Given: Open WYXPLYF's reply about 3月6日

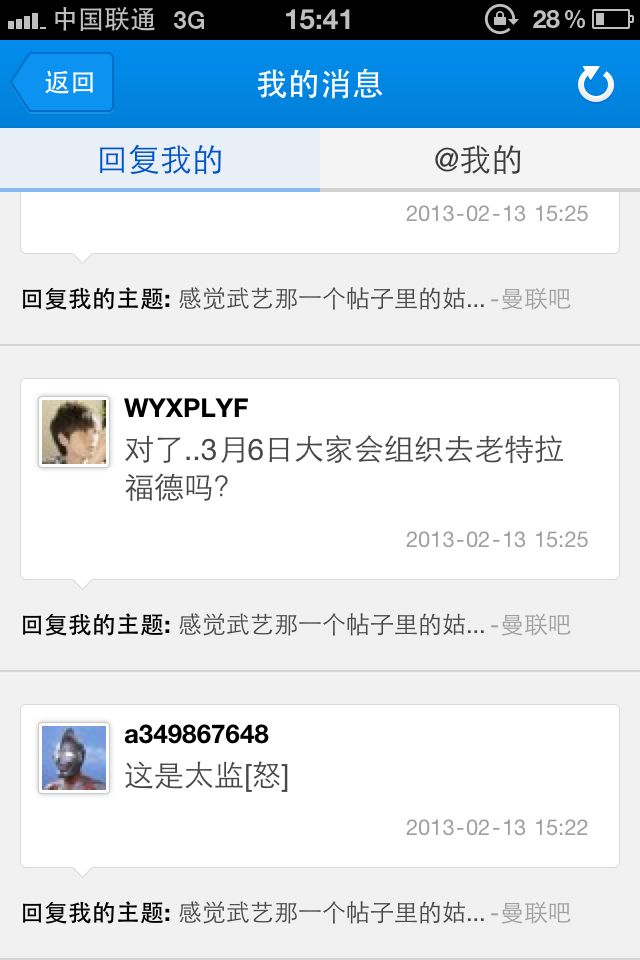Looking at the screenshot, I should tap(320, 479).
